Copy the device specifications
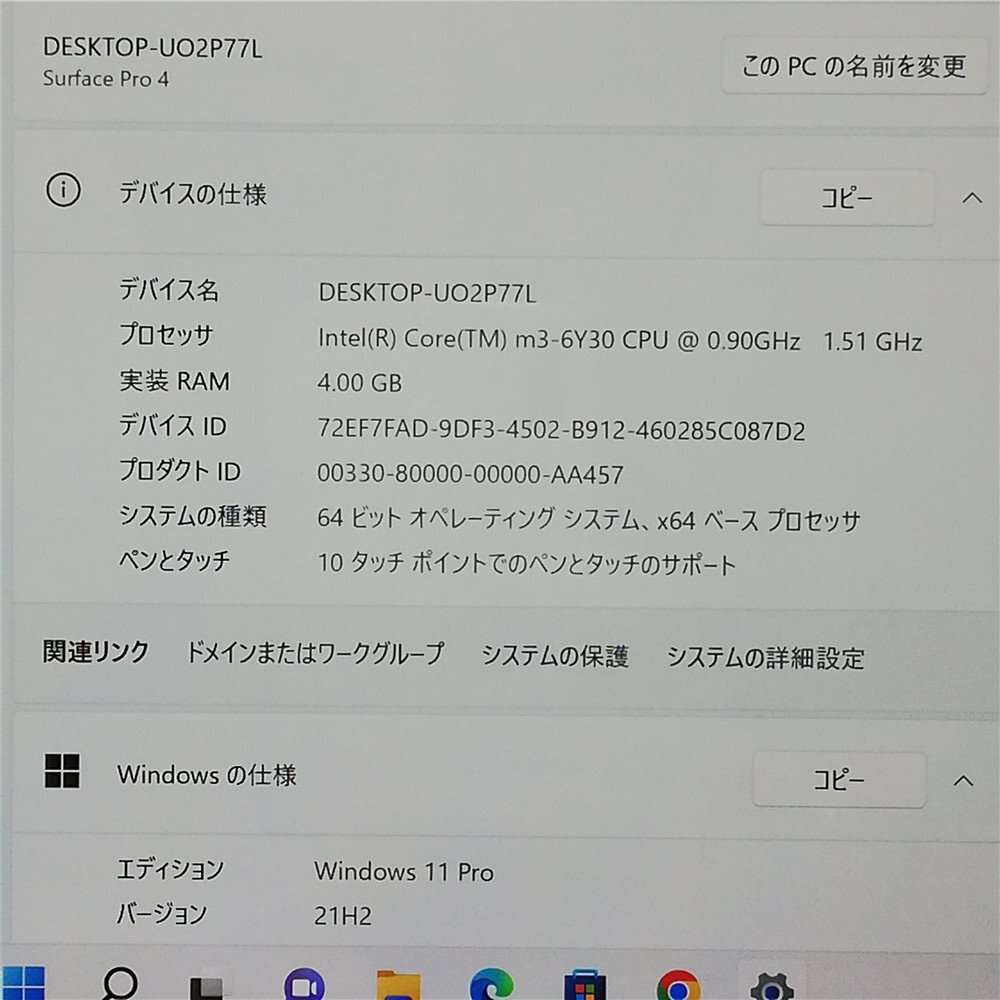 (x=846, y=198)
